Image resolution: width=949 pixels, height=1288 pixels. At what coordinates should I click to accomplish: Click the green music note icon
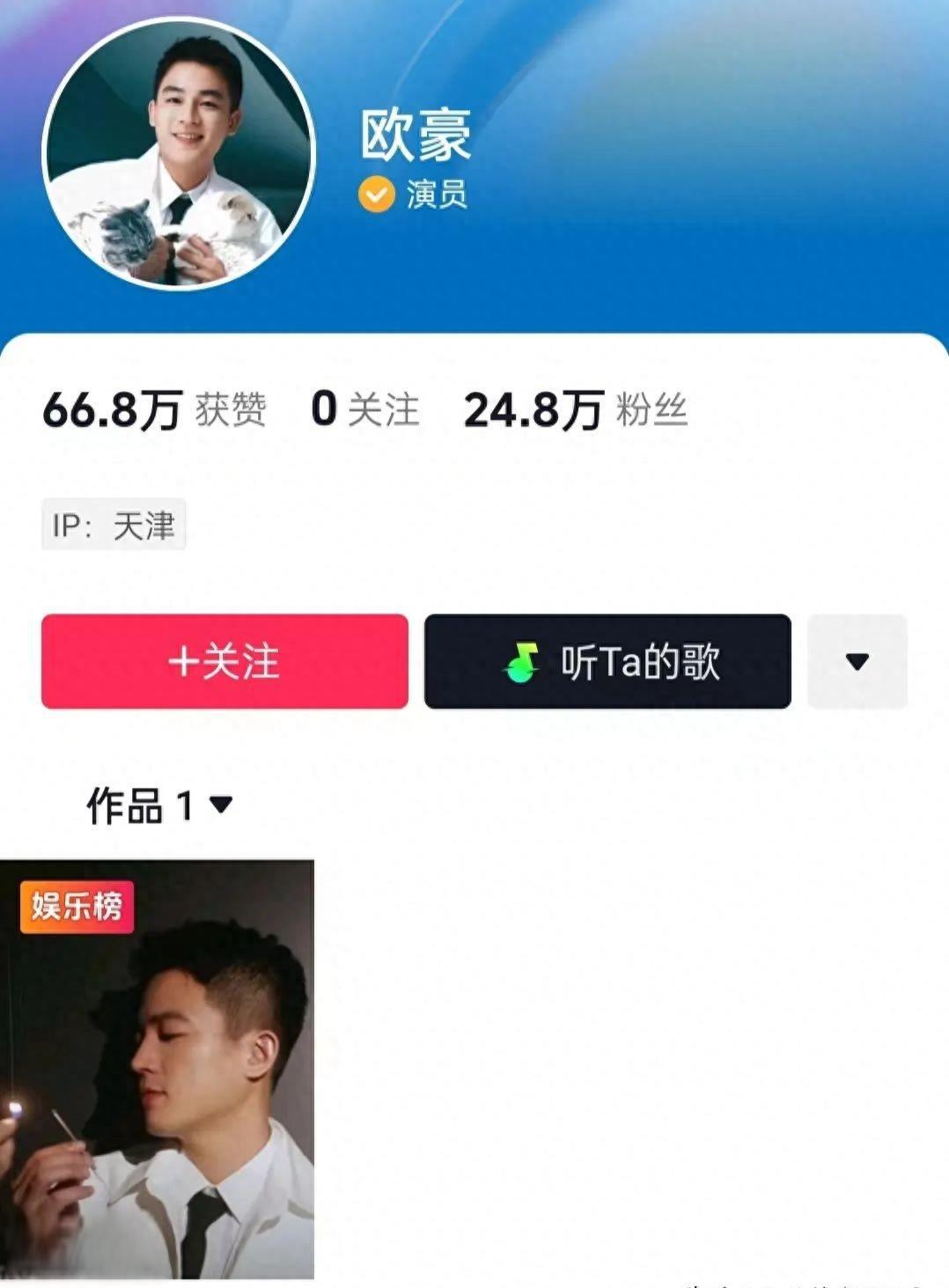click(523, 659)
